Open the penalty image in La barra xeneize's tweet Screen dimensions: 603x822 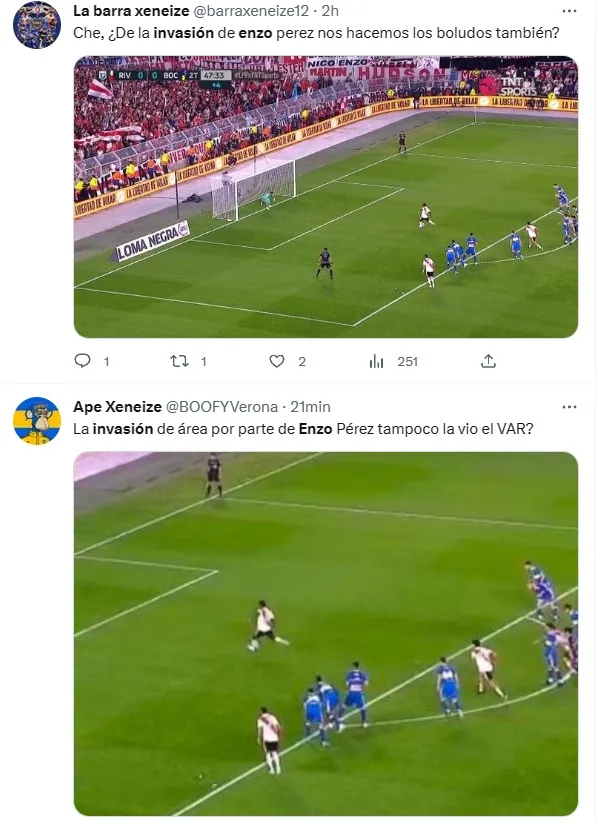point(325,196)
